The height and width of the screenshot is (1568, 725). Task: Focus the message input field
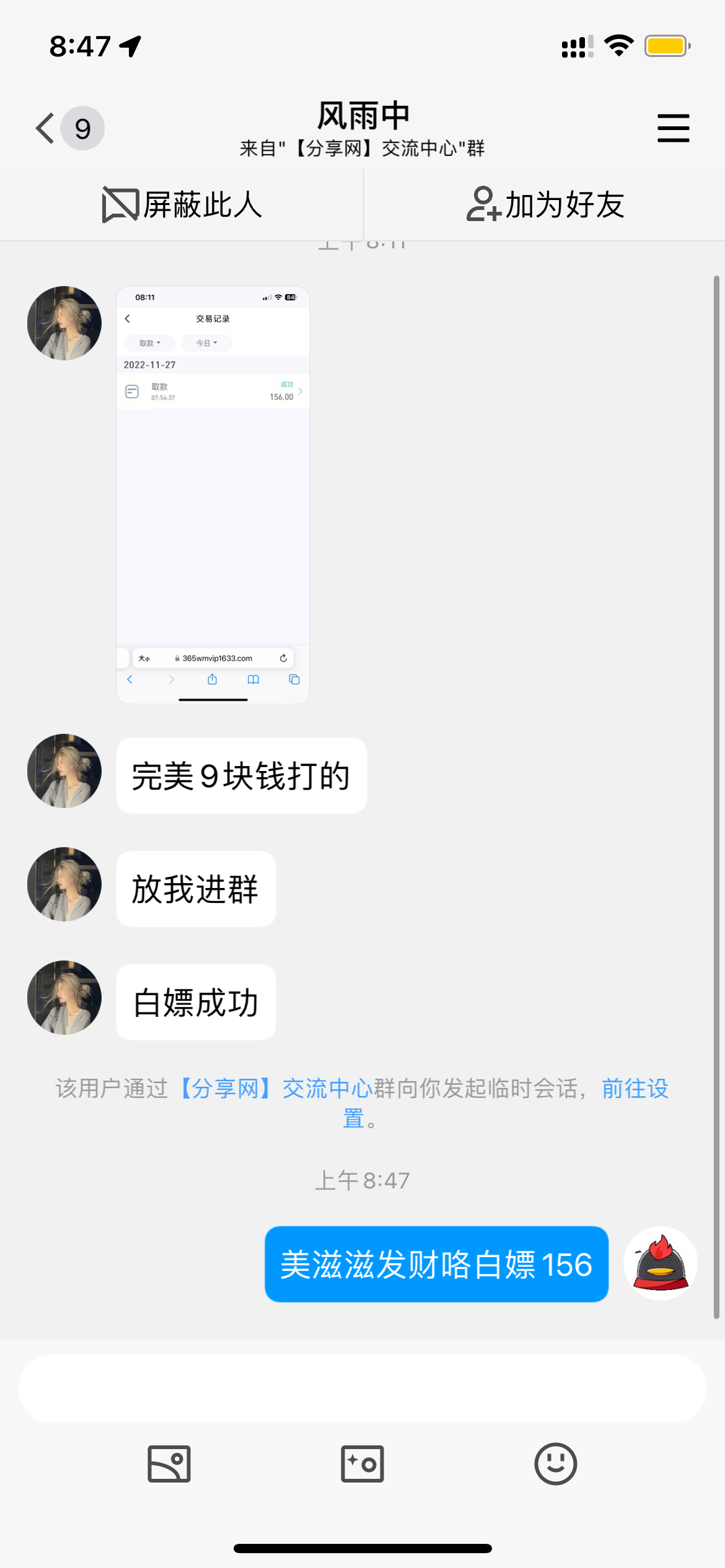pos(362,1388)
